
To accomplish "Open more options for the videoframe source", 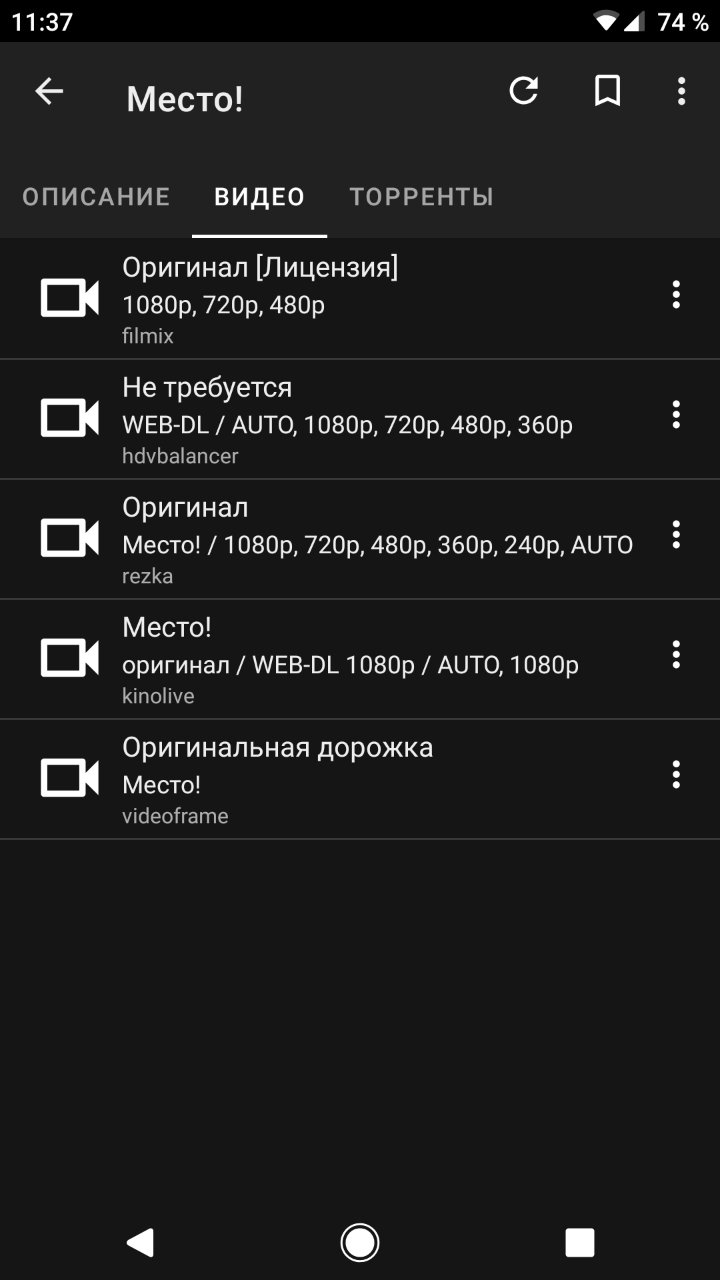I will click(x=676, y=775).
